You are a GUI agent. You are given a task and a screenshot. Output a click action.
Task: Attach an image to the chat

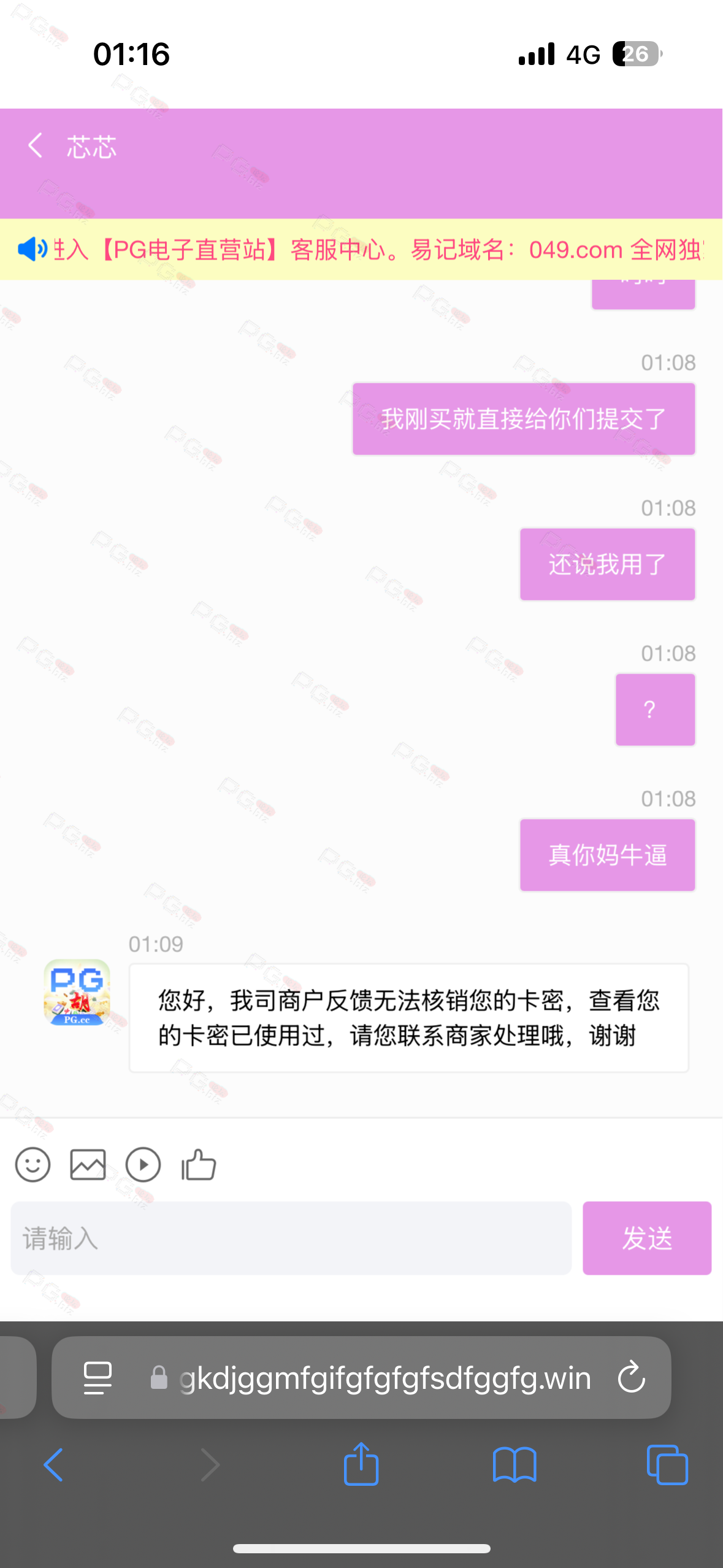pos(88,1164)
